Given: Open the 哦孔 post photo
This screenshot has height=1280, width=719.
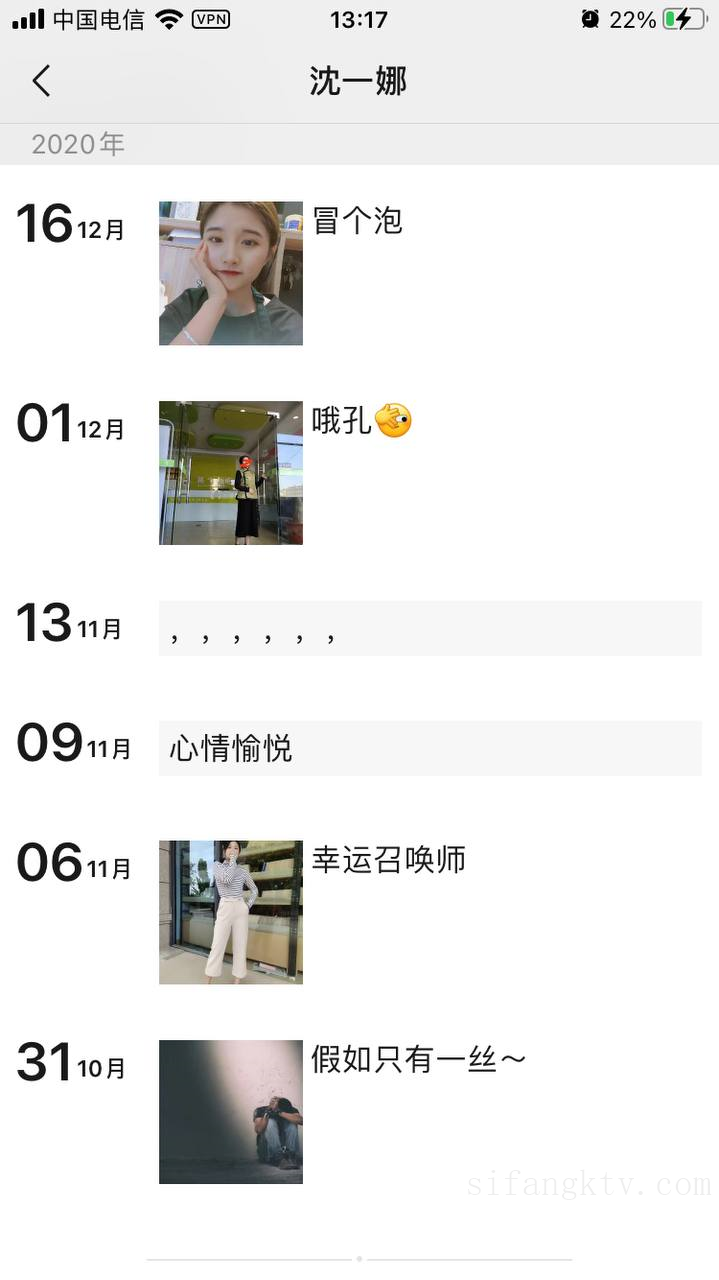Looking at the screenshot, I should coord(230,473).
